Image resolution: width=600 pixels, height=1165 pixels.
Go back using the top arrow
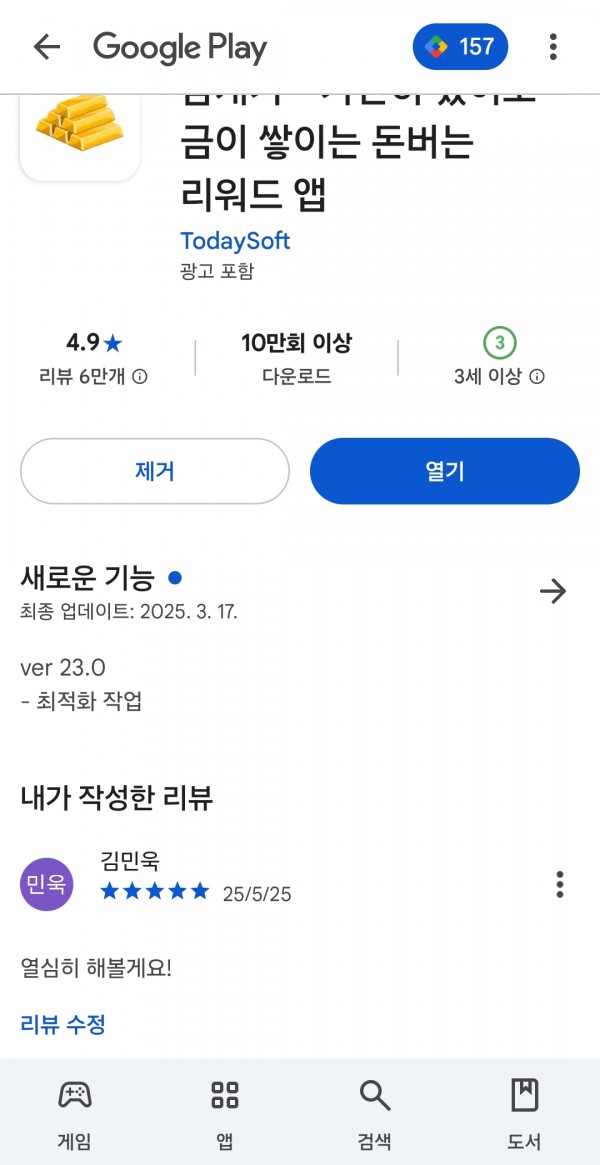click(47, 48)
